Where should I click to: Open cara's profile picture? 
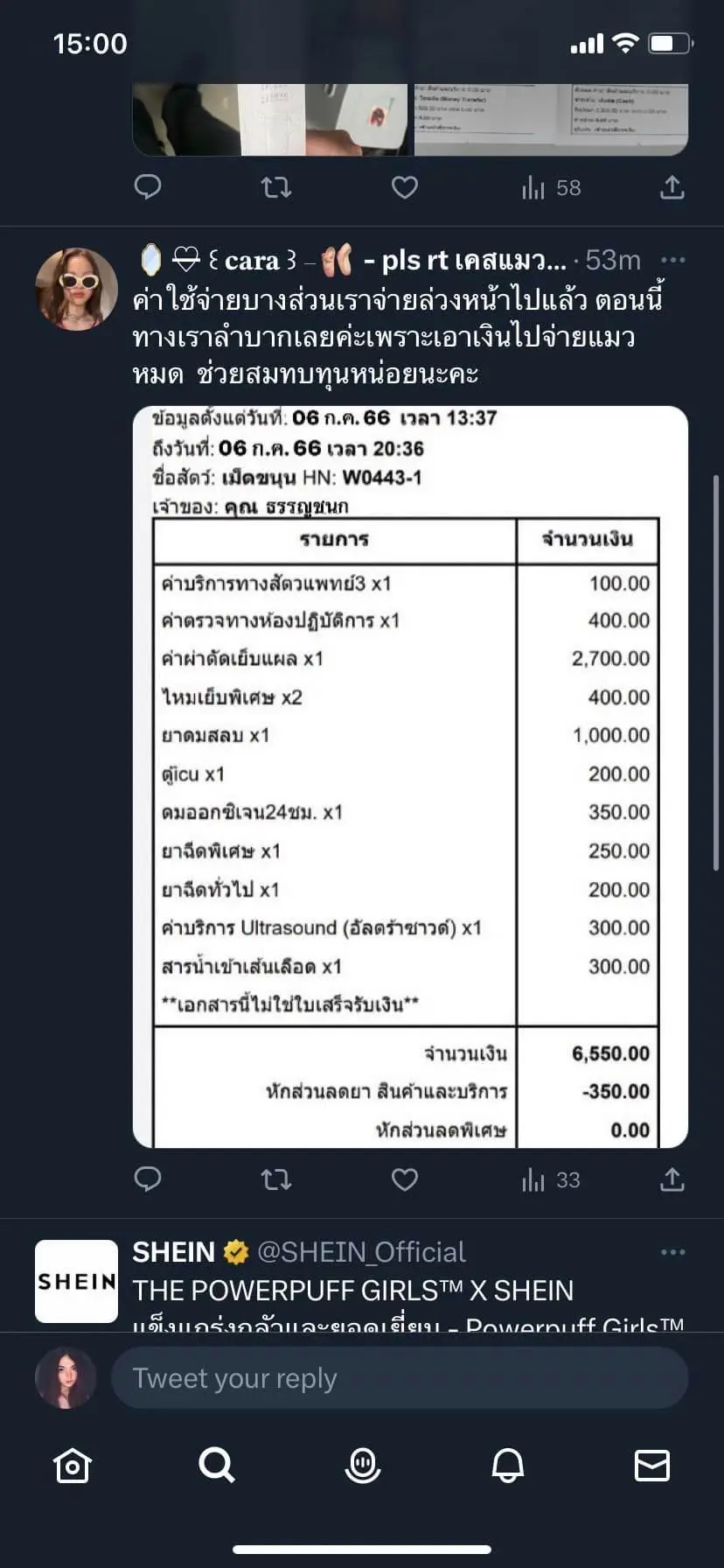76,289
